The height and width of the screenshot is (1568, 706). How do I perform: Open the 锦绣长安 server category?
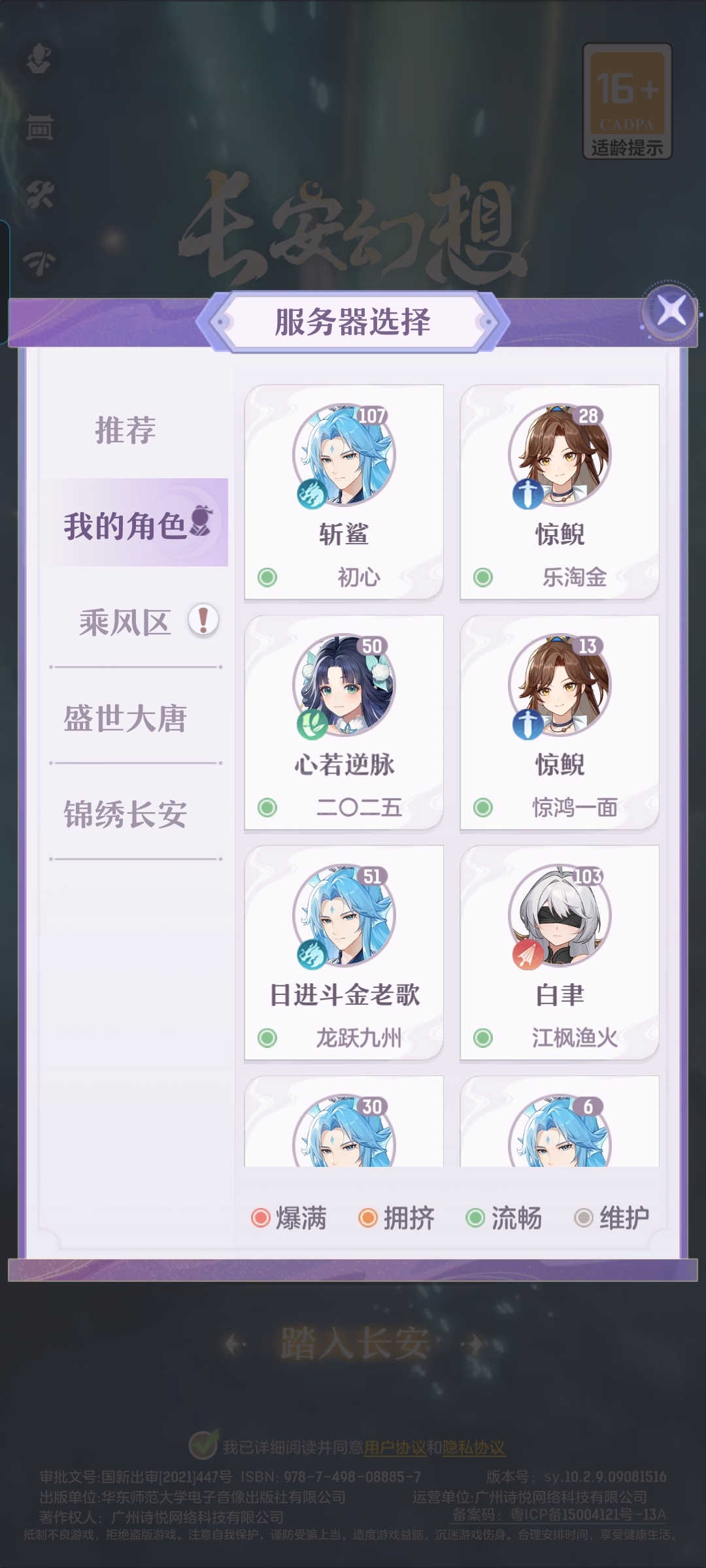point(126,814)
